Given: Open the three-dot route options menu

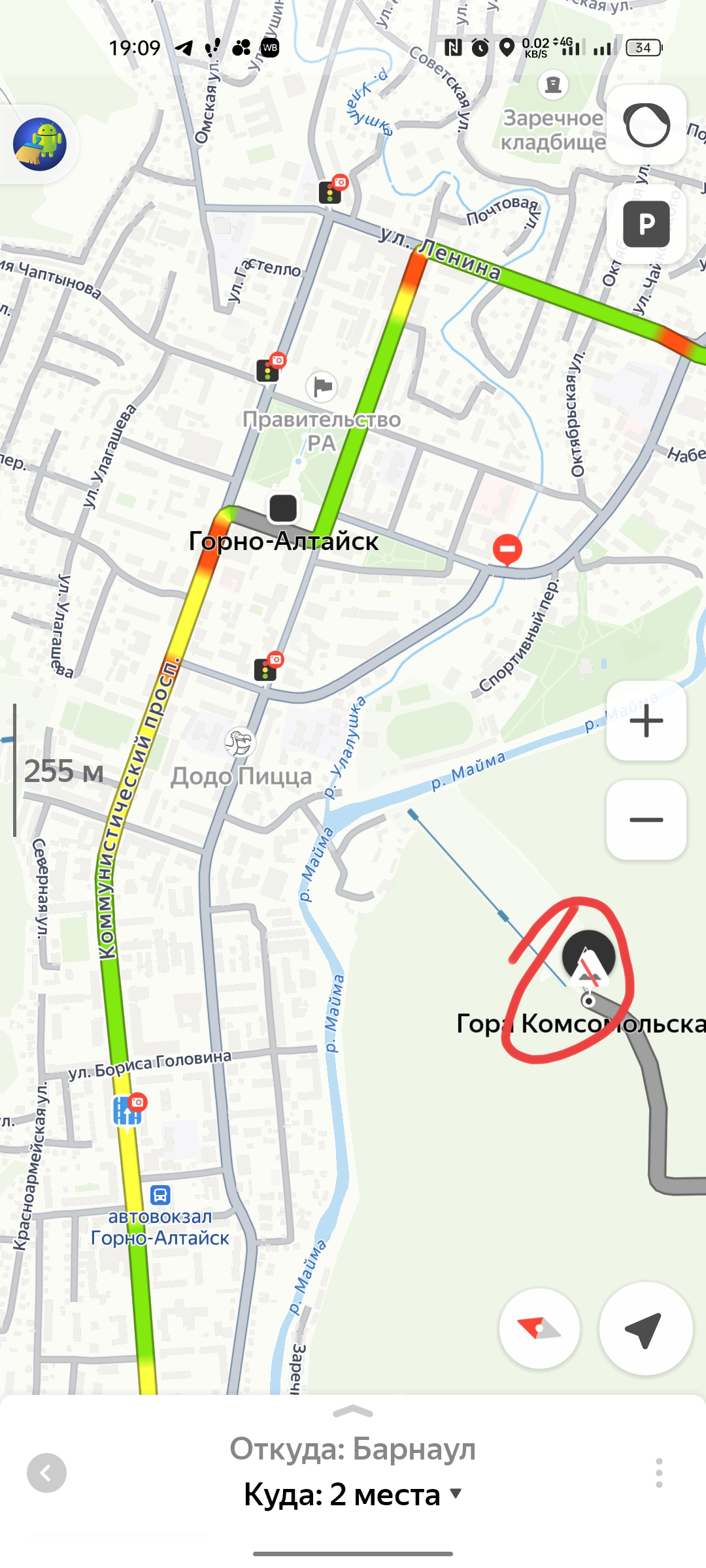Looking at the screenshot, I should click(659, 1473).
